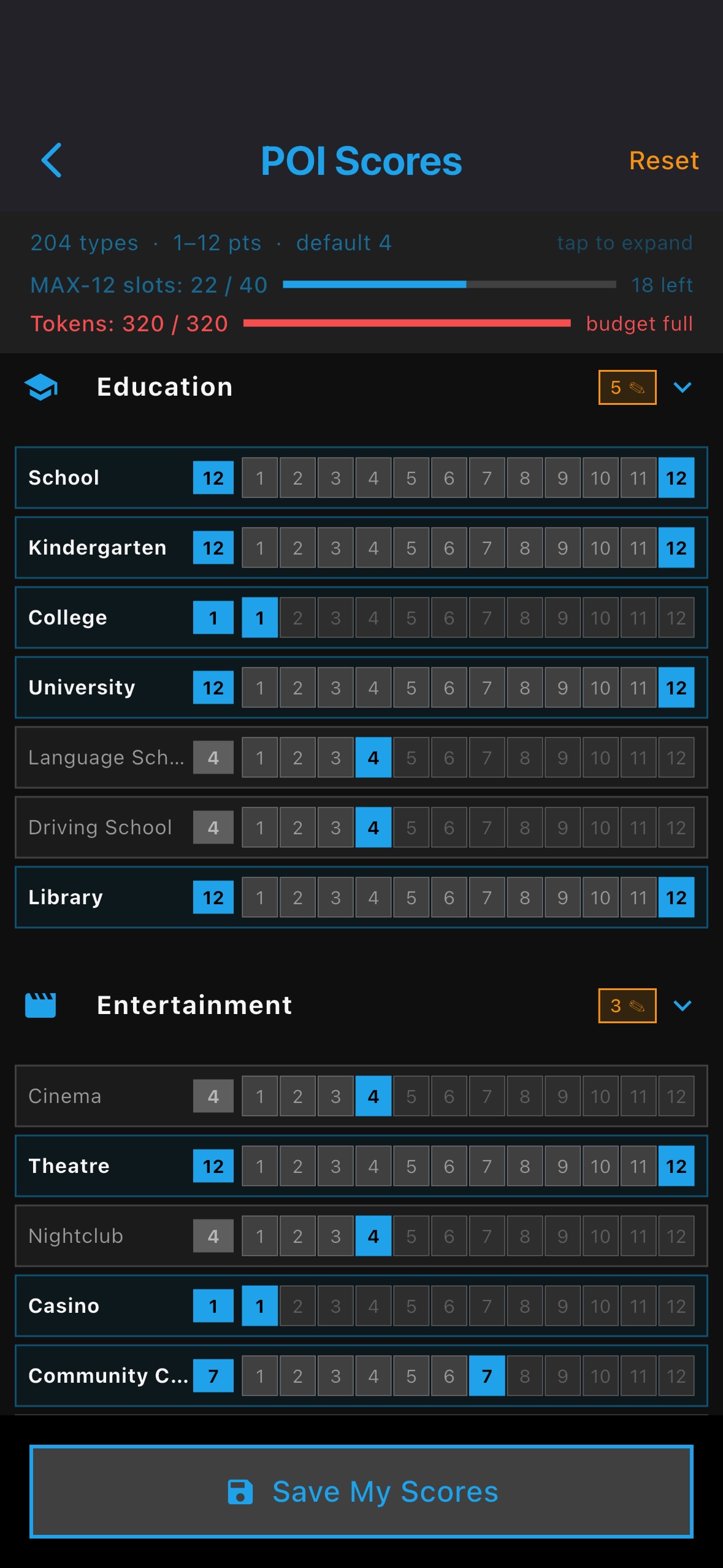Reset all POI scores
The width and height of the screenshot is (723, 1568).
click(x=664, y=161)
